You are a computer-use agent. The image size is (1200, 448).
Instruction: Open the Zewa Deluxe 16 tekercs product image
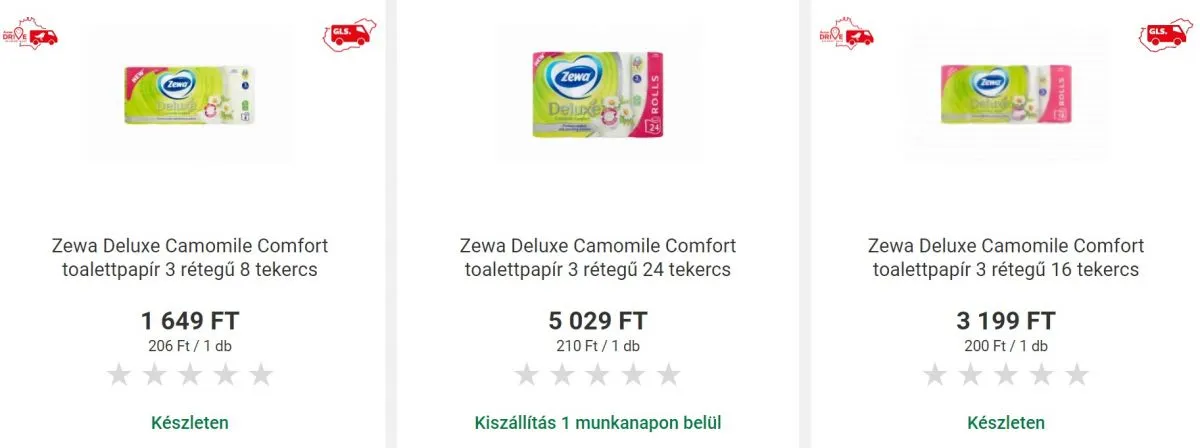[x=1005, y=96]
